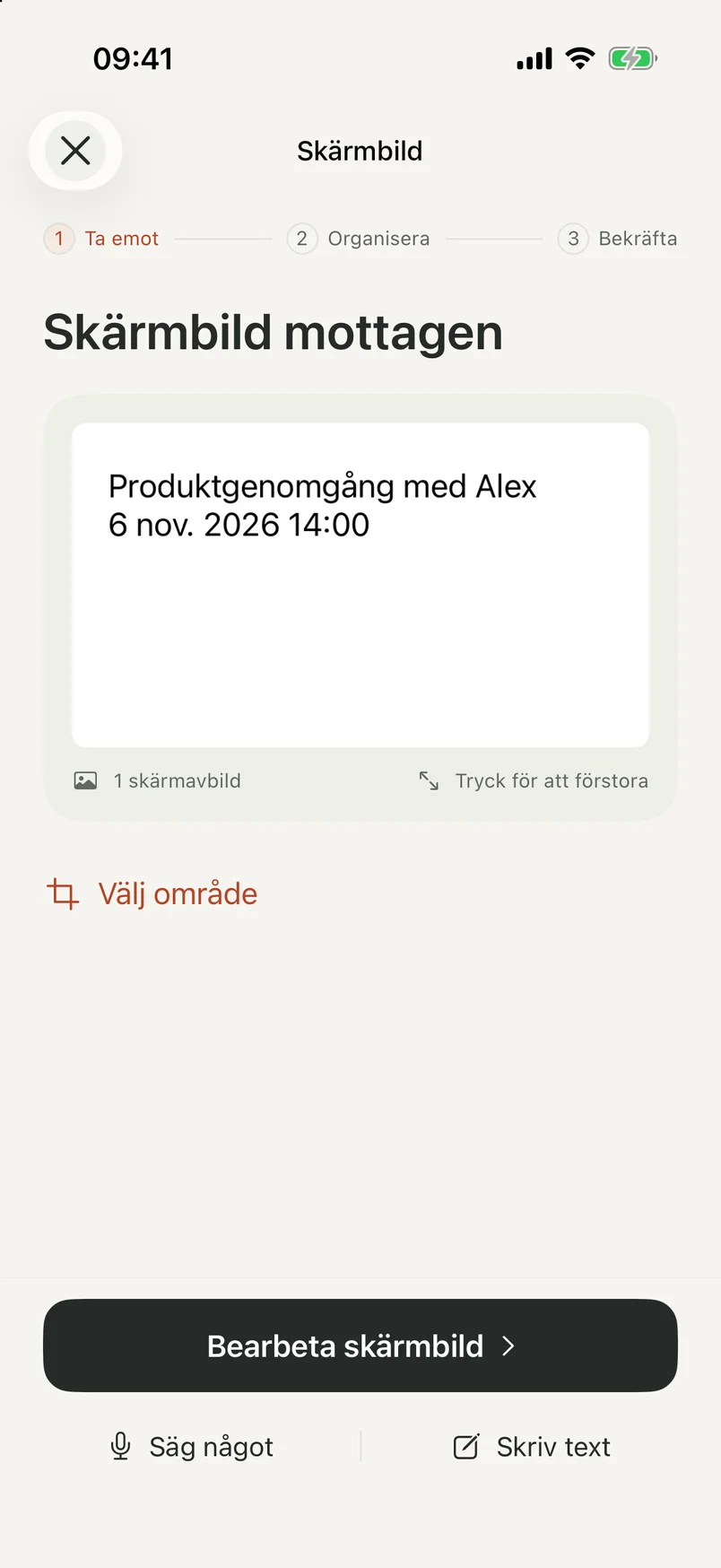
Task: Choose Säg något voice input
Action: pyautogui.click(x=191, y=1446)
